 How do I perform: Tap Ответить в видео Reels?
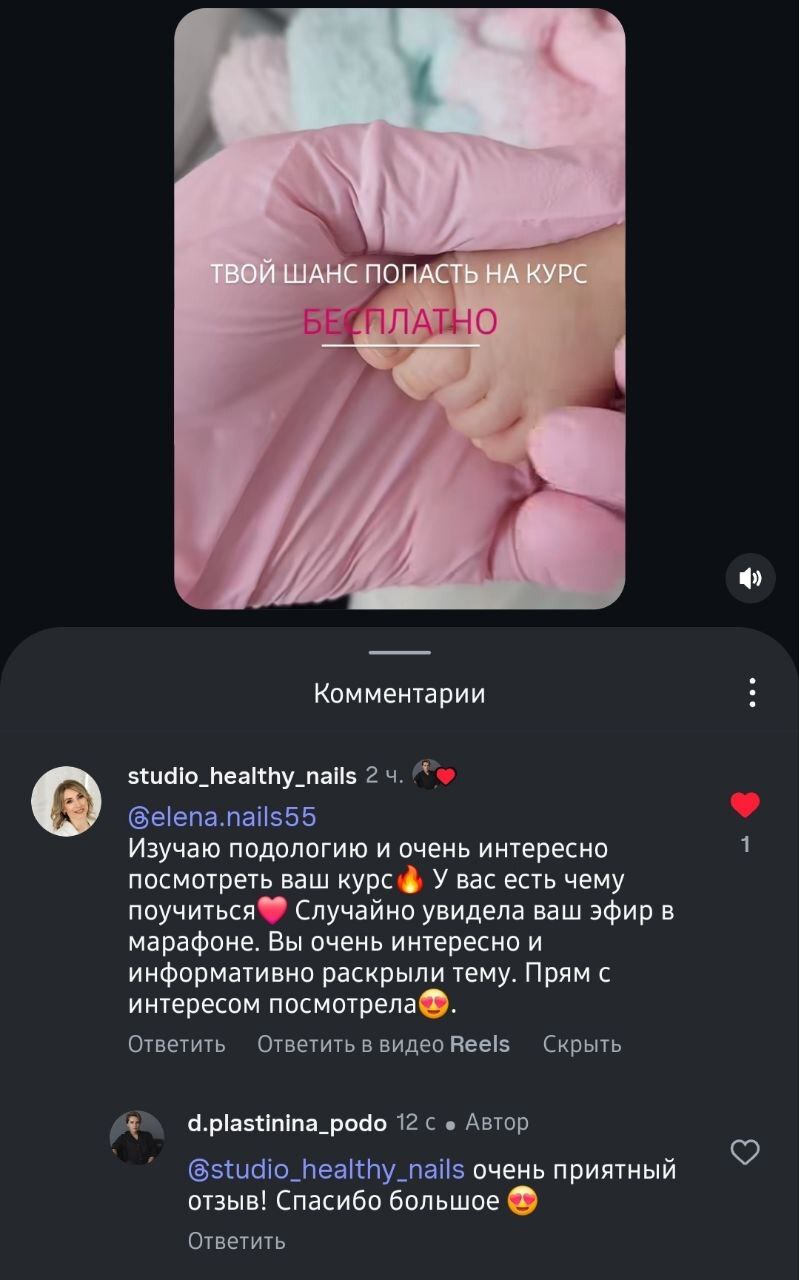pyautogui.click(x=383, y=1044)
